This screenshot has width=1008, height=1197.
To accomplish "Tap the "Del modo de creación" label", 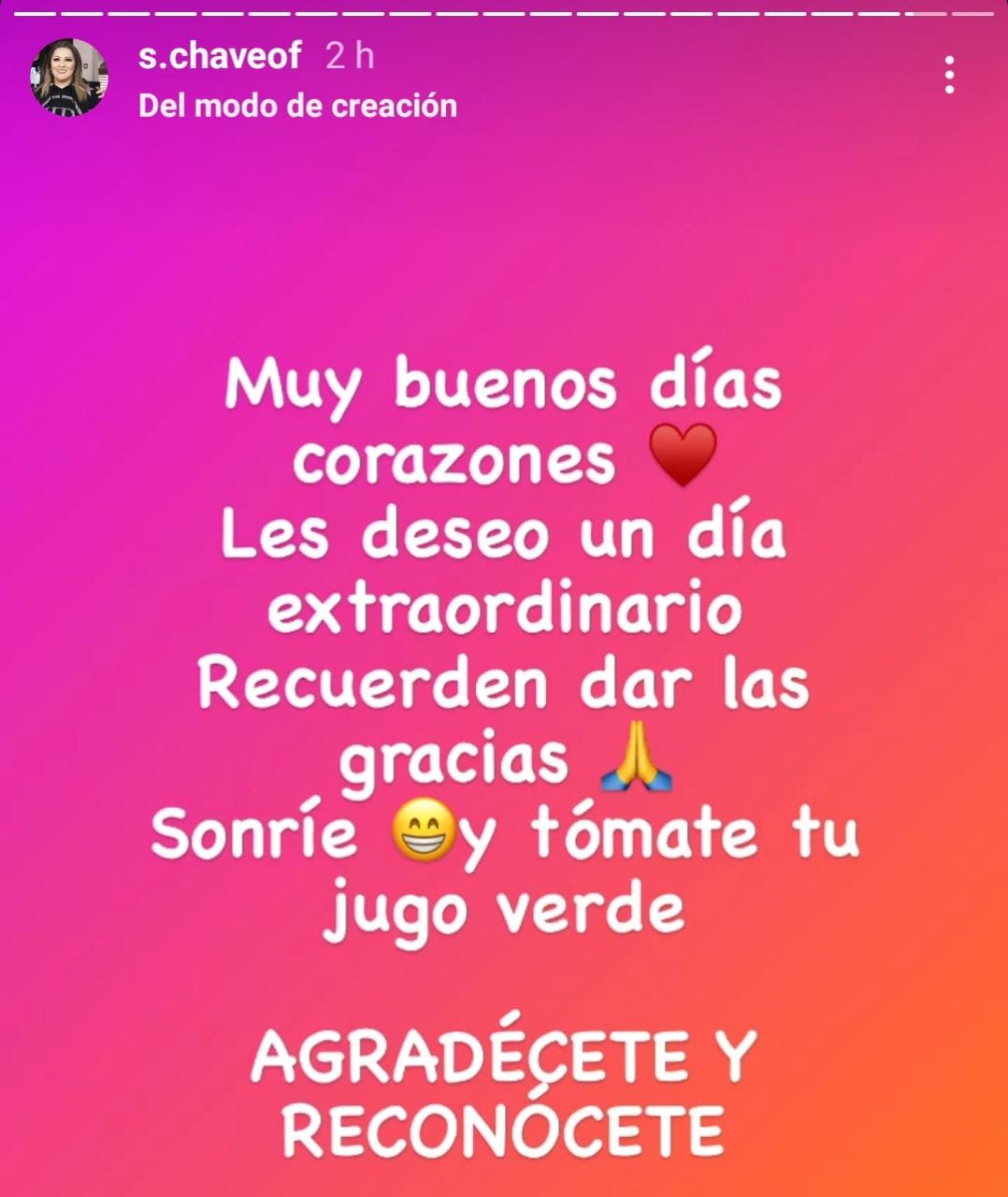I will tap(297, 106).
